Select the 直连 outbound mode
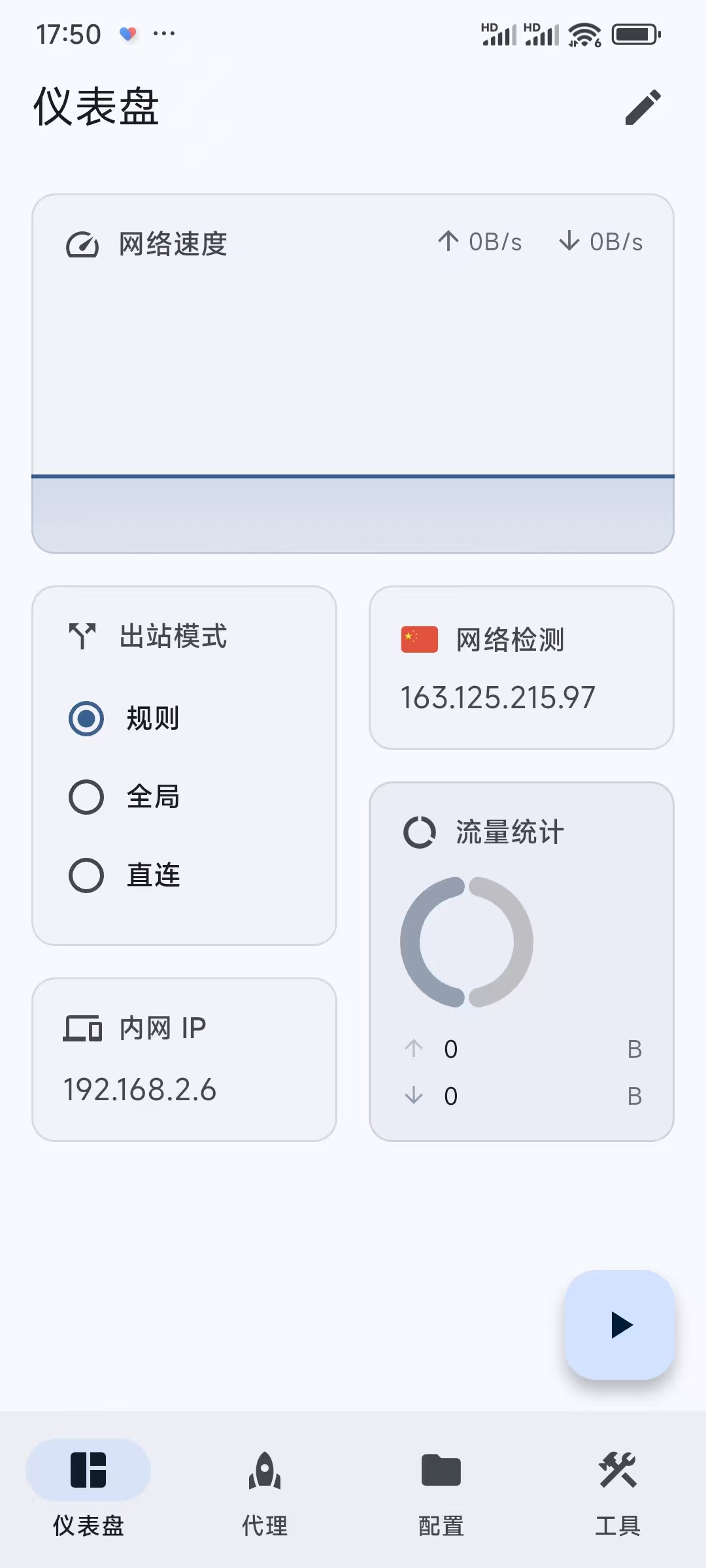The image size is (706, 1568). (86, 875)
